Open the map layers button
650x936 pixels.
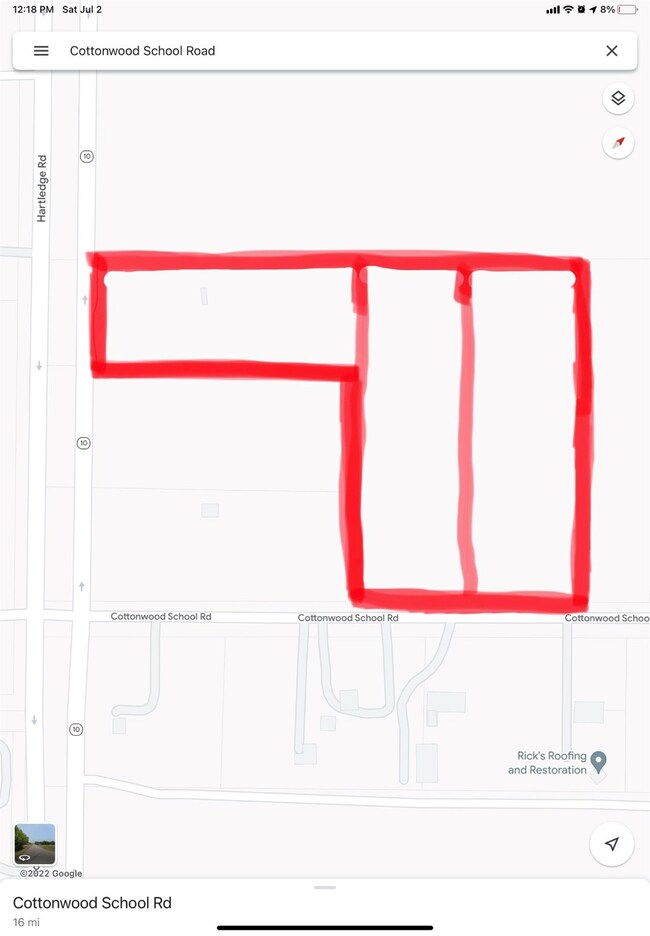coord(618,99)
